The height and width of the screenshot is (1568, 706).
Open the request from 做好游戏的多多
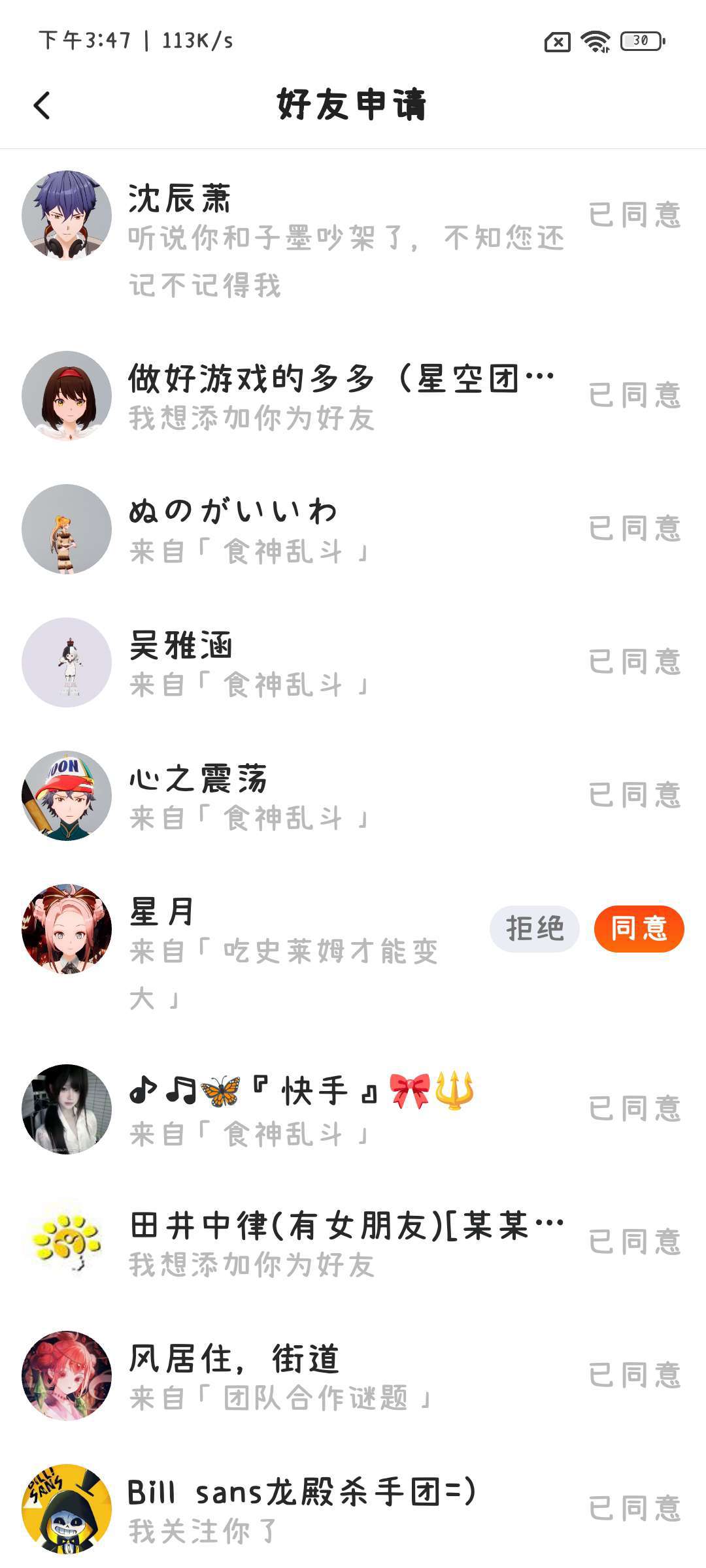pos(340,397)
